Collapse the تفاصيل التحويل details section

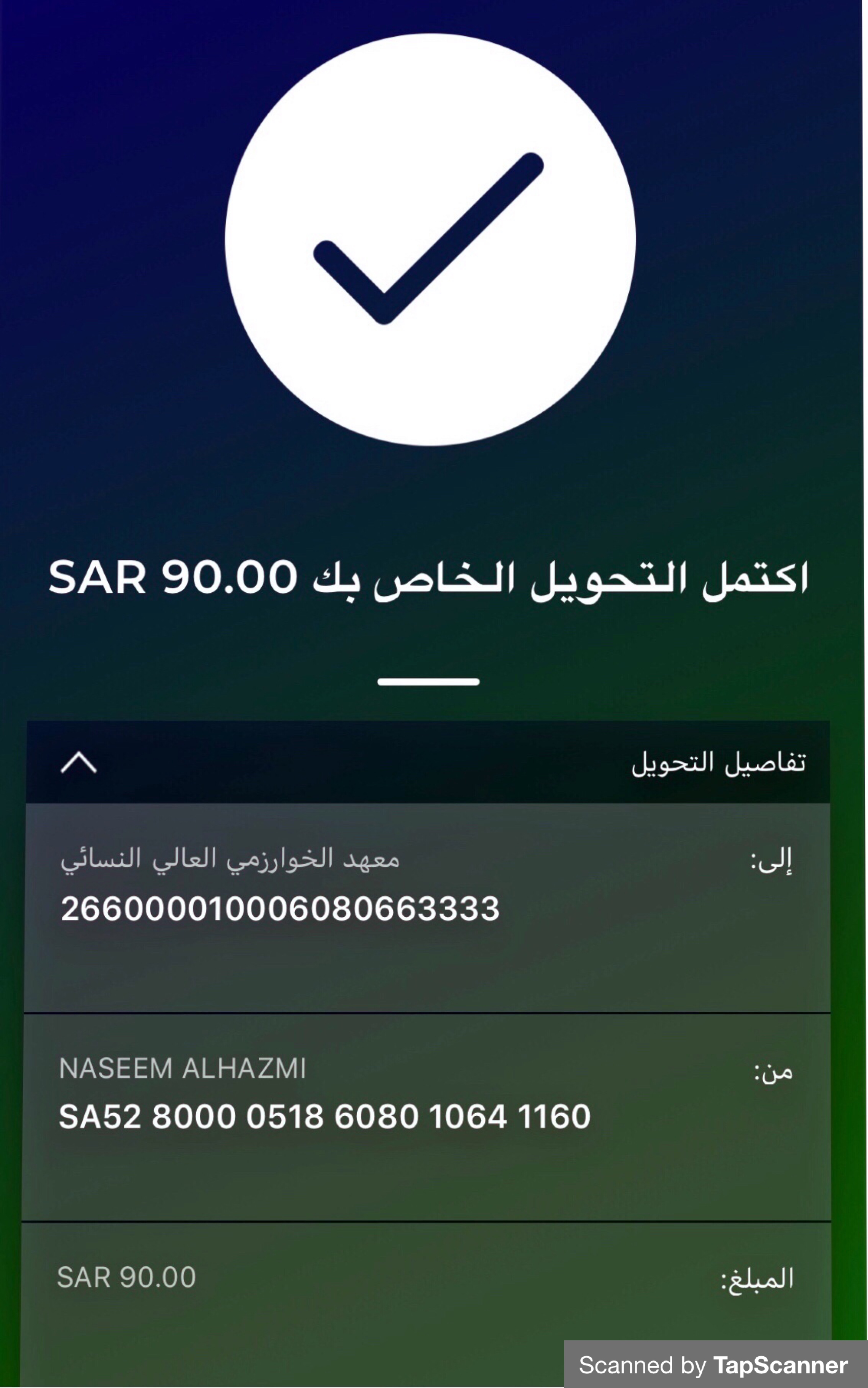coord(79,763)
